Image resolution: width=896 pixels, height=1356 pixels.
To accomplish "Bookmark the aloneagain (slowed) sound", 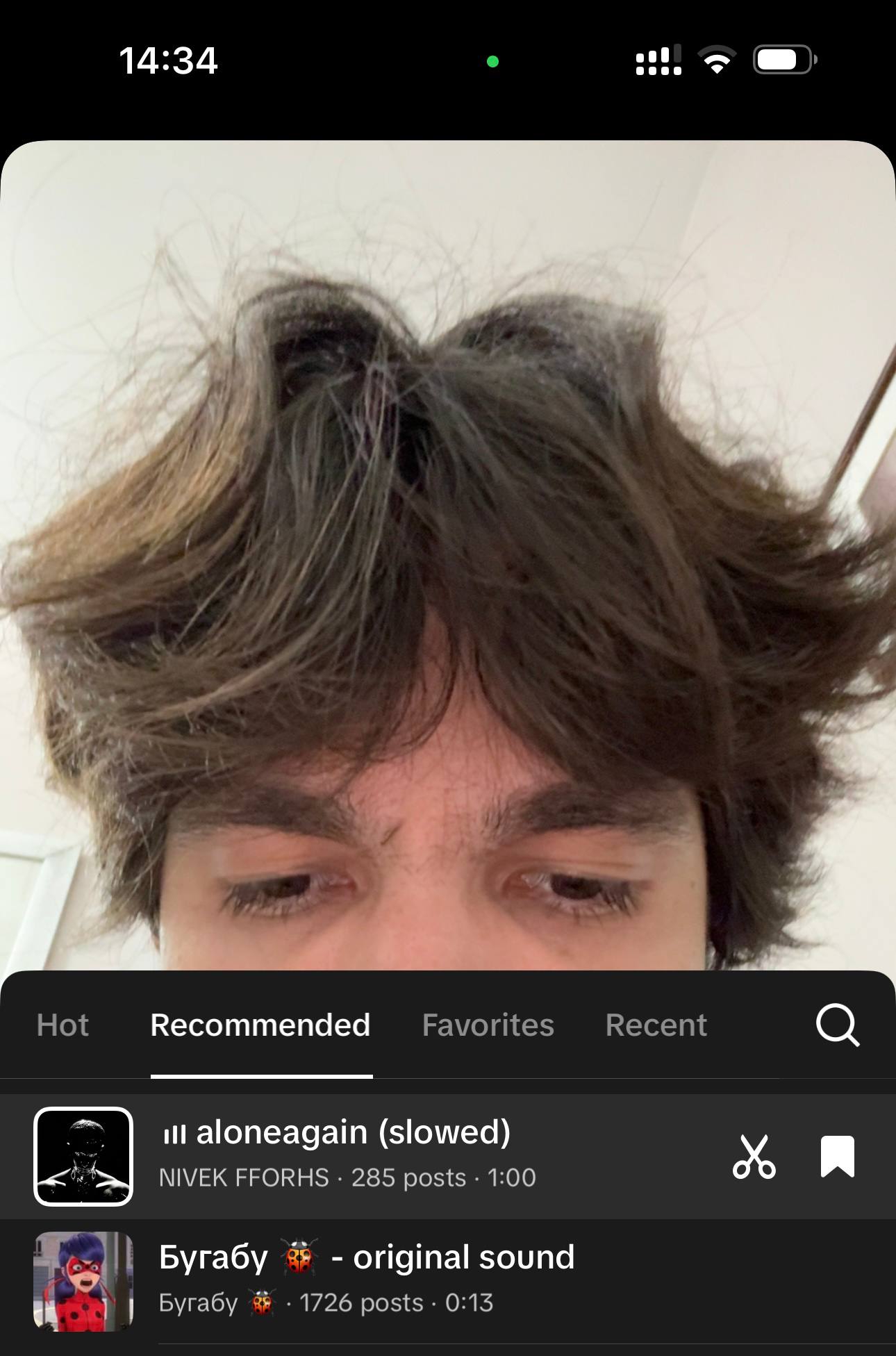I will click(837, 1157).
